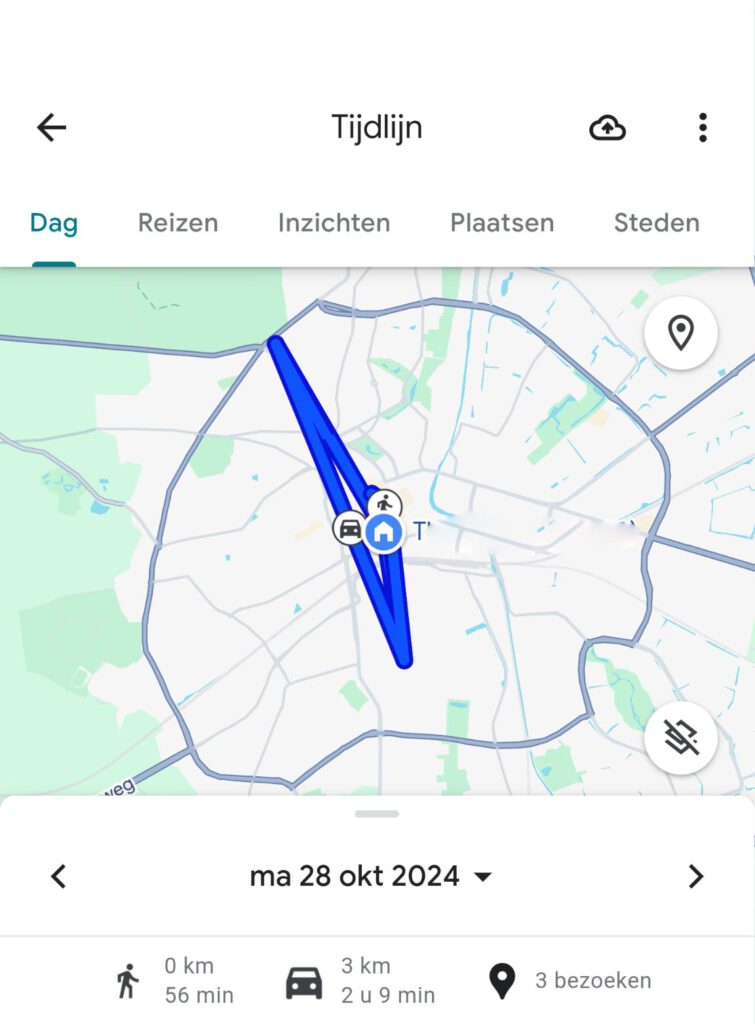Switch to the Dag tab
The image size is (755, 1024).
click(x=54, y=222)
